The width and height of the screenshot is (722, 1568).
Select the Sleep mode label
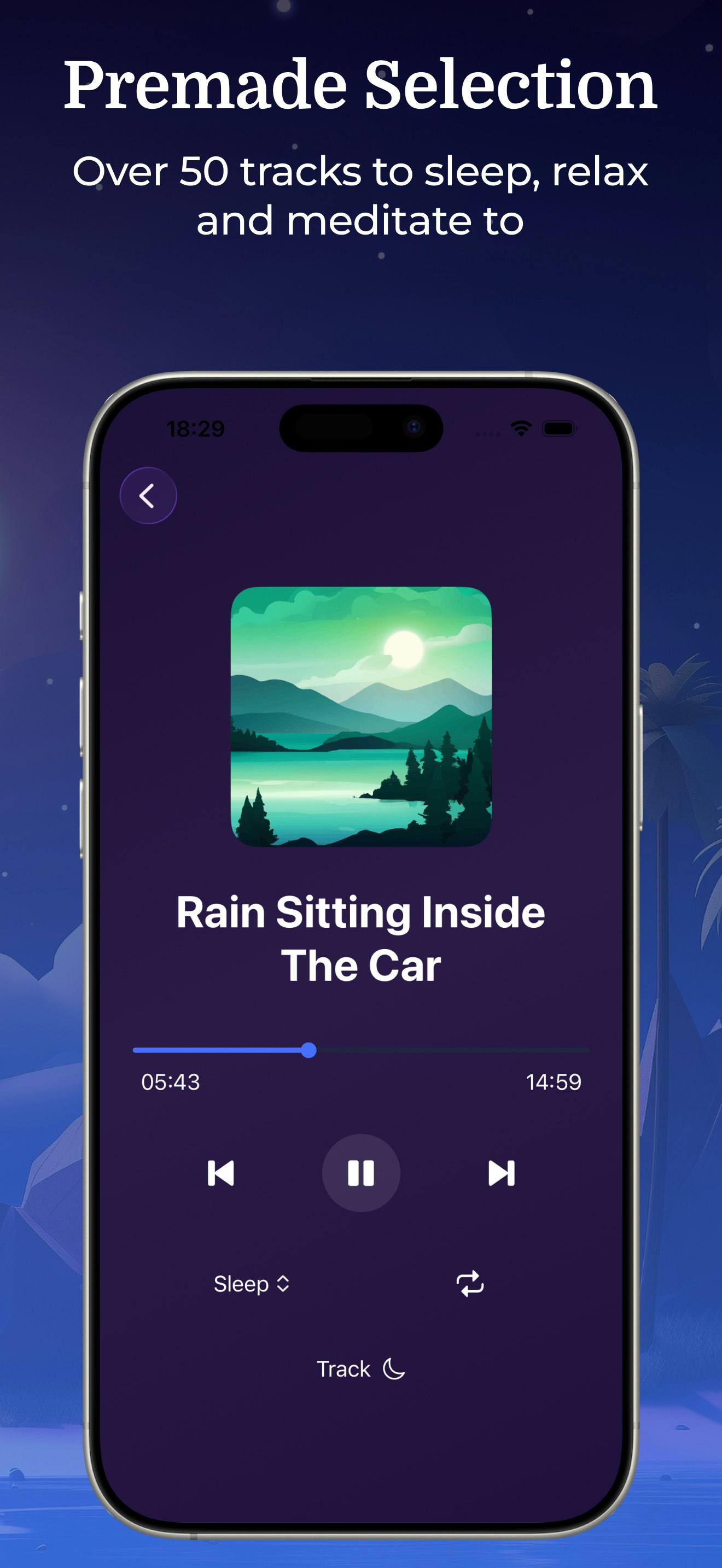point(243,1284)
